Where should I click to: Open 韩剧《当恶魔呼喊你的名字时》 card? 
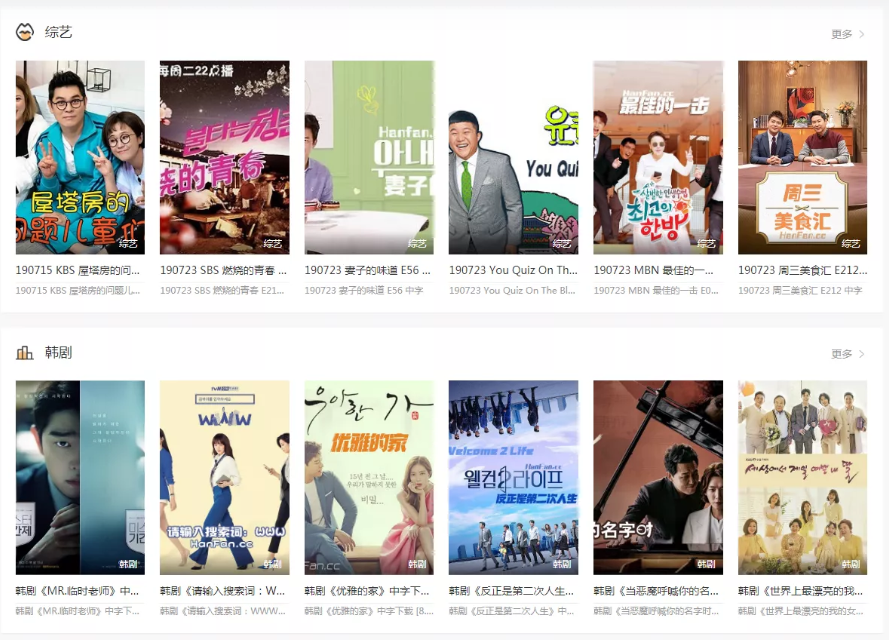click(x=658, y=477)
